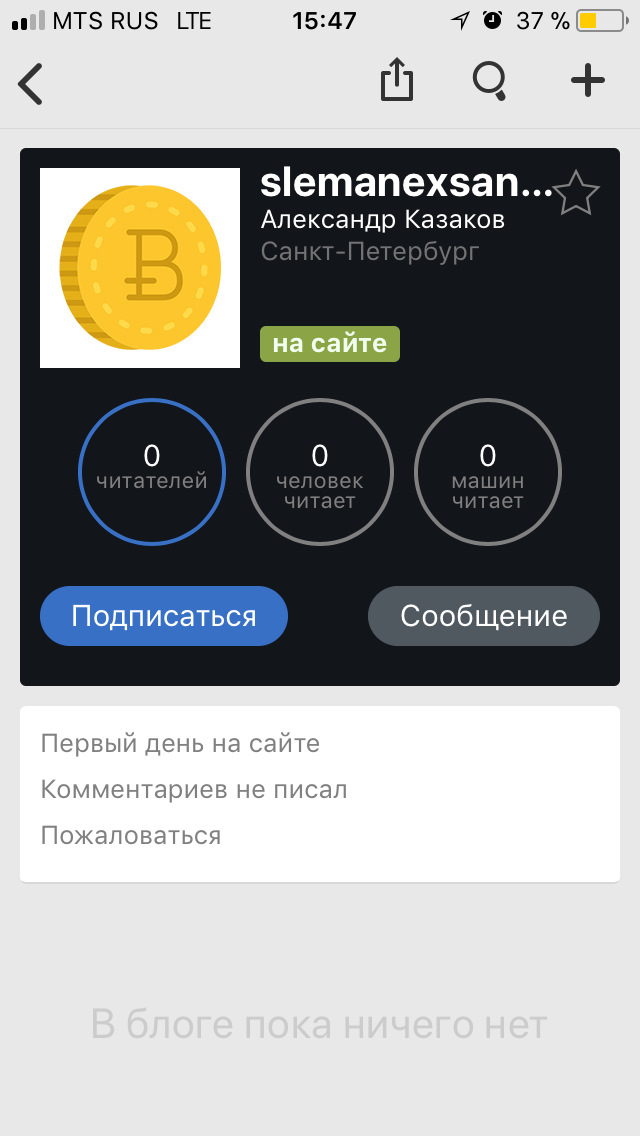
Task: Open the машин читает circle
Action: click(488, 472)
